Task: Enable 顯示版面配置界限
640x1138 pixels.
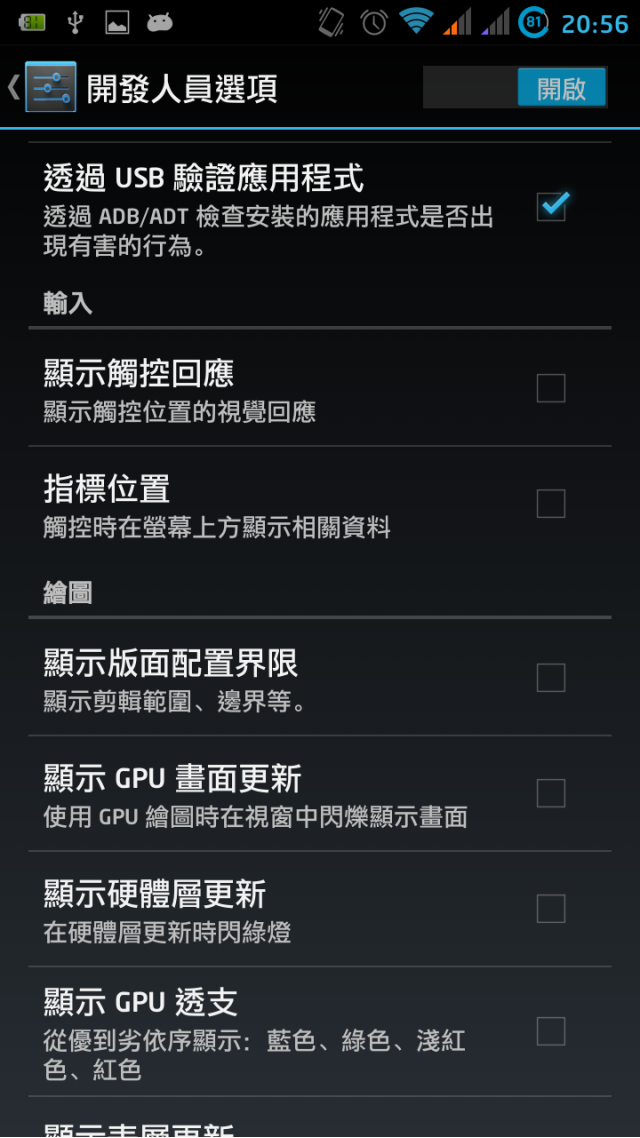Action: [551, 678]
